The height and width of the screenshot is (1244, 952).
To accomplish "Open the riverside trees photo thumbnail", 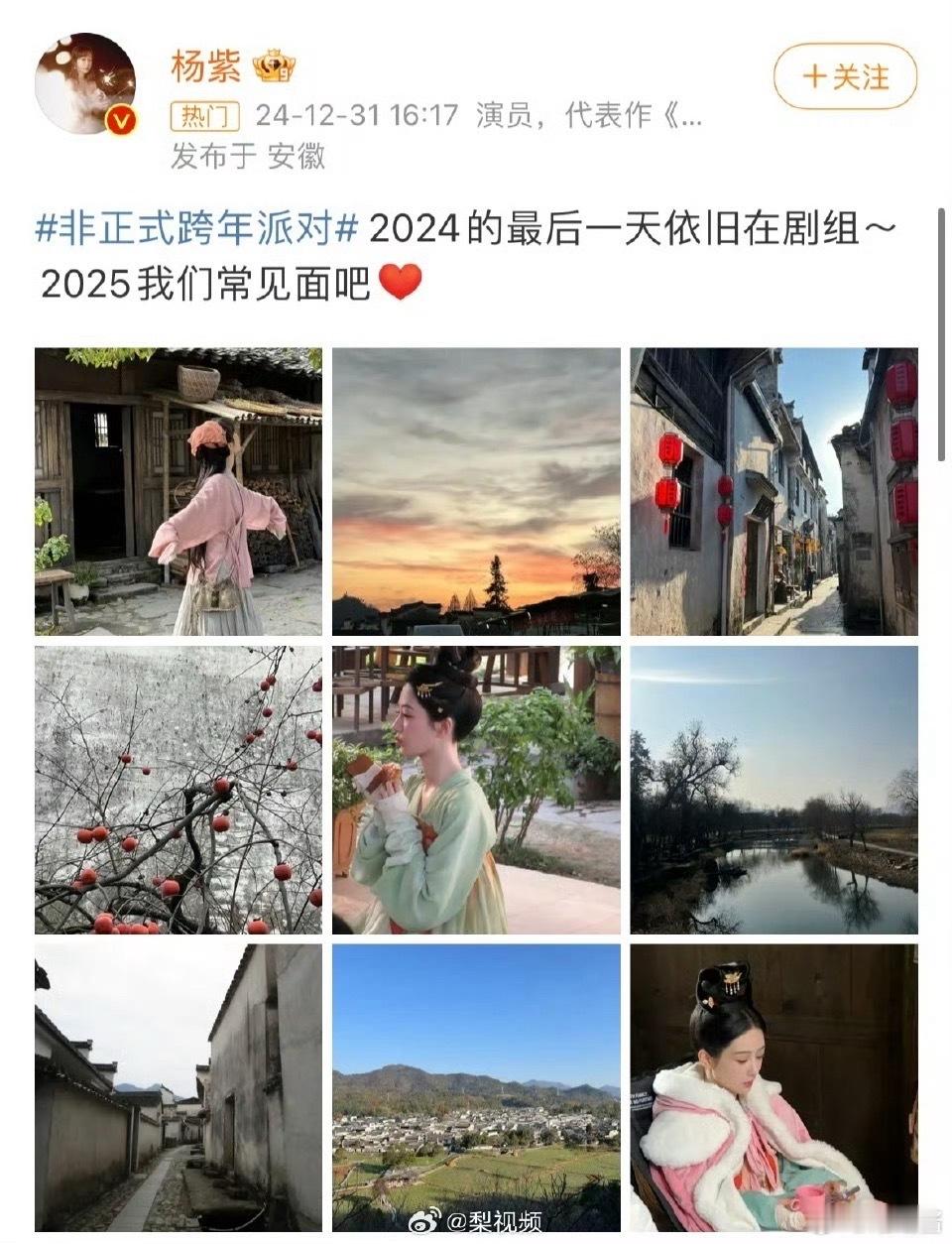I will (773, 792).
